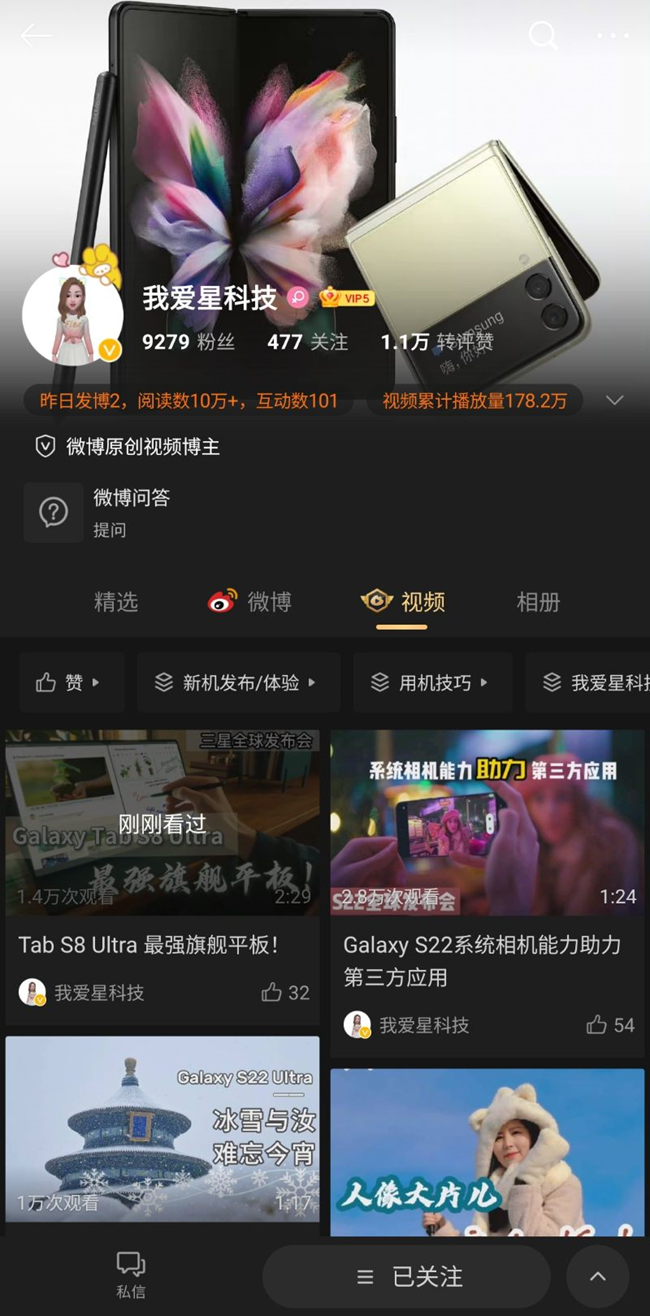
Task: Open the 新机发布/体验 category chip
Action: click(x=238, y=683)
